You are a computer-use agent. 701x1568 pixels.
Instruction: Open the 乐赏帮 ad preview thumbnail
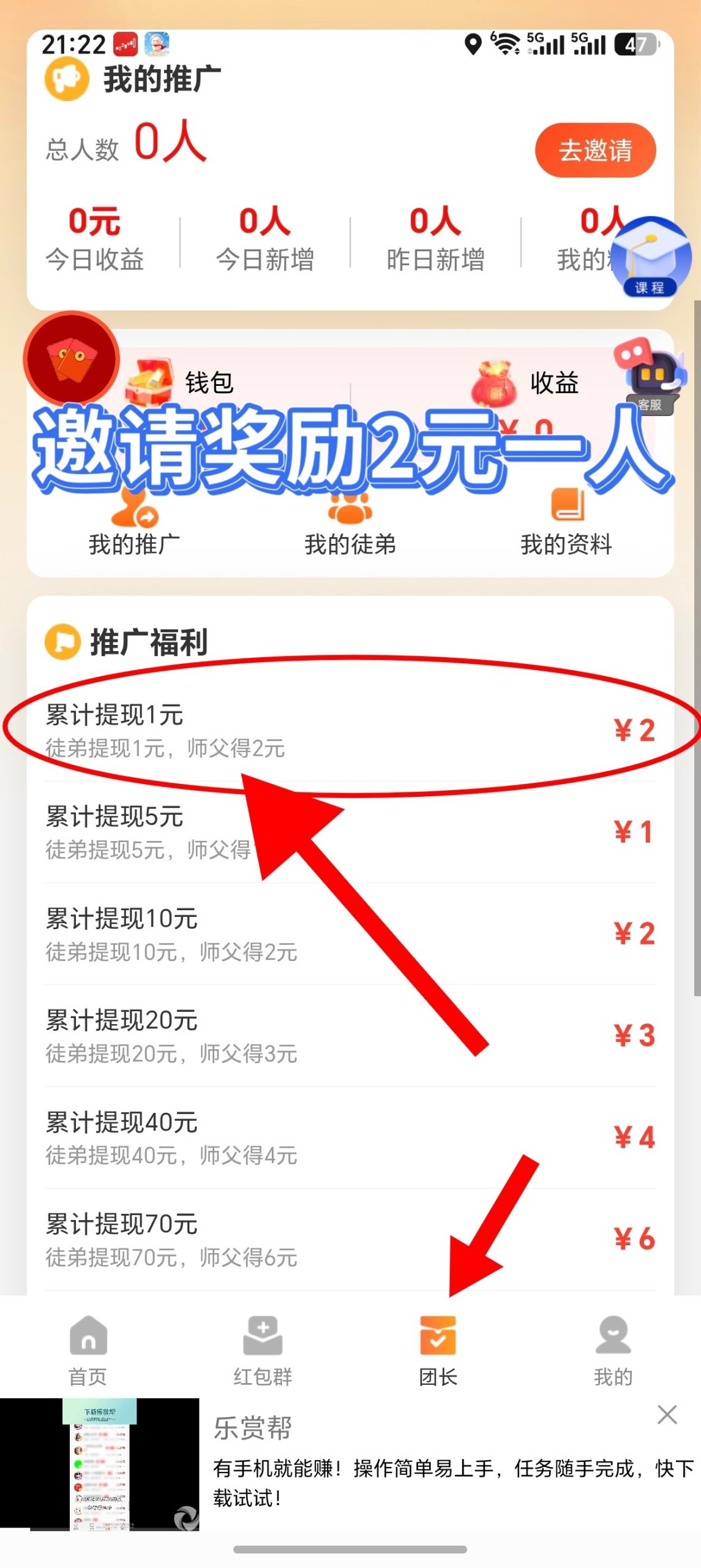point(100,1464)
